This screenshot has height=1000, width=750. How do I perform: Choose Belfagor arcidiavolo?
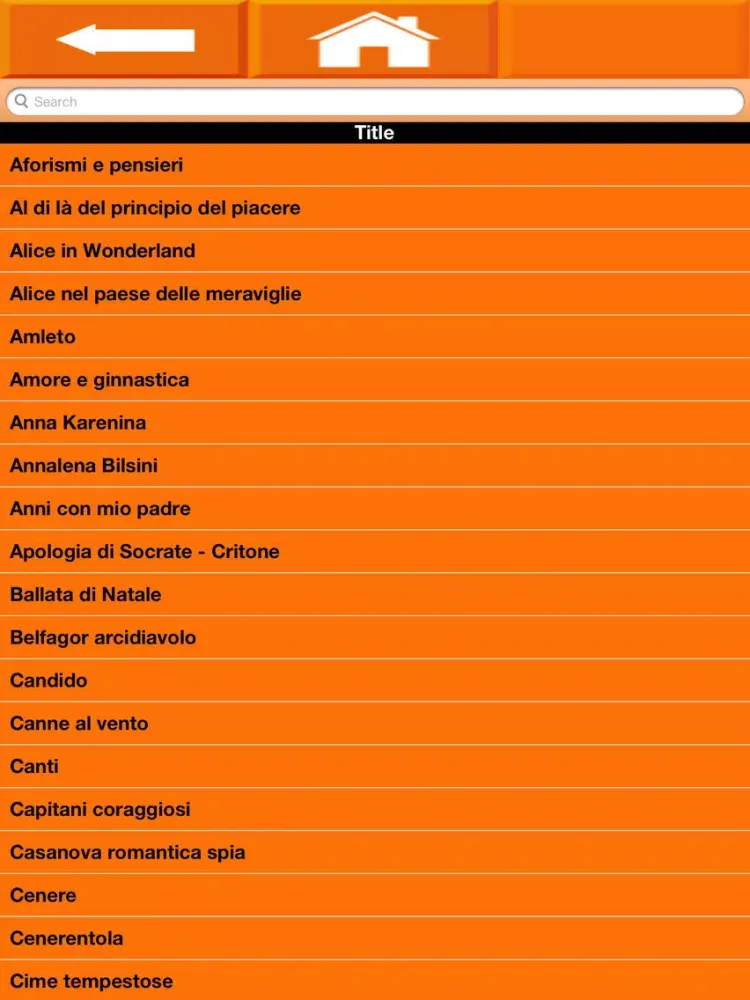103,638
